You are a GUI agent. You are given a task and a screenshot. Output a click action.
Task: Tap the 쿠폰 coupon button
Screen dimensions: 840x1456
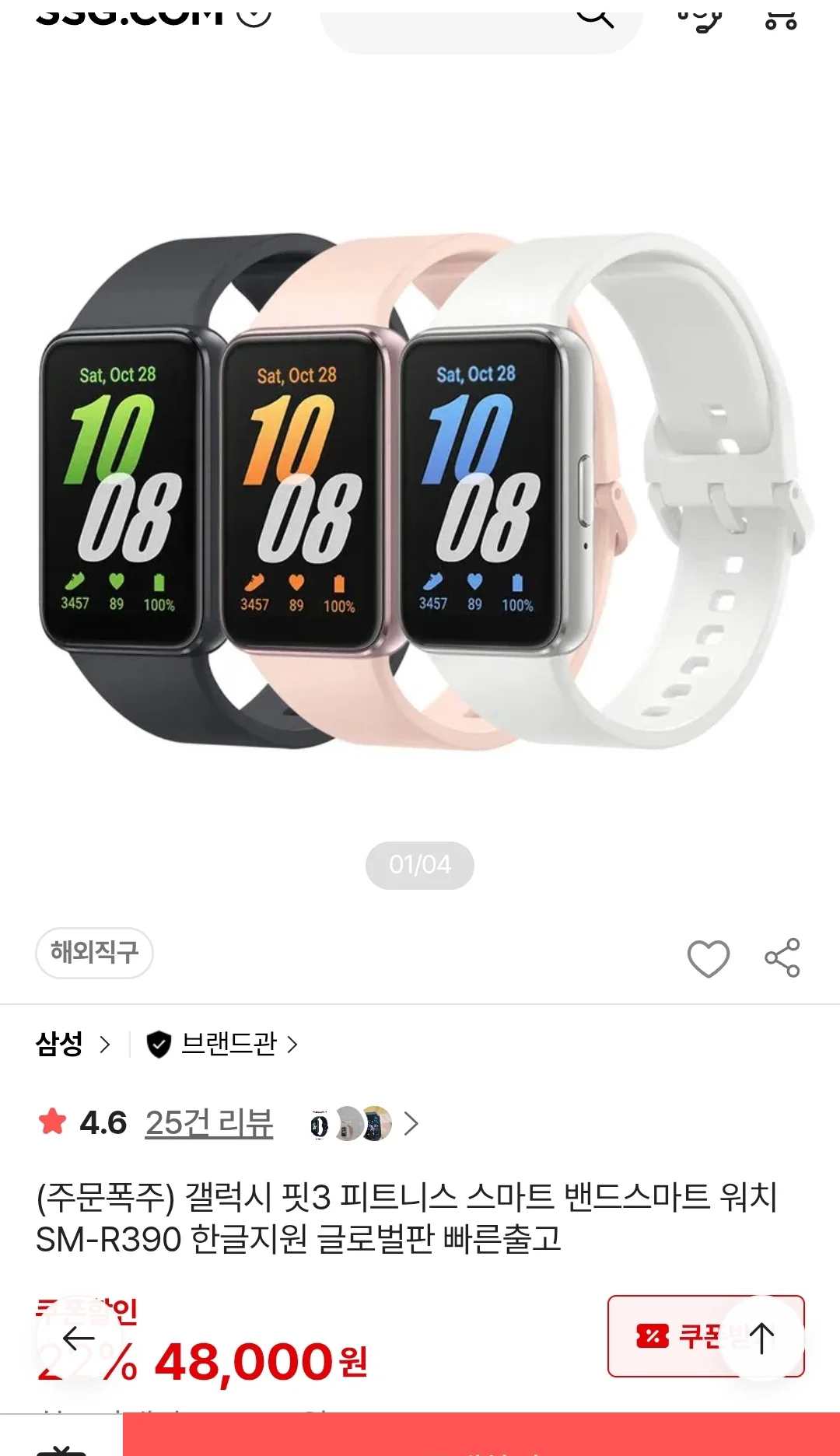(705, 1336)
